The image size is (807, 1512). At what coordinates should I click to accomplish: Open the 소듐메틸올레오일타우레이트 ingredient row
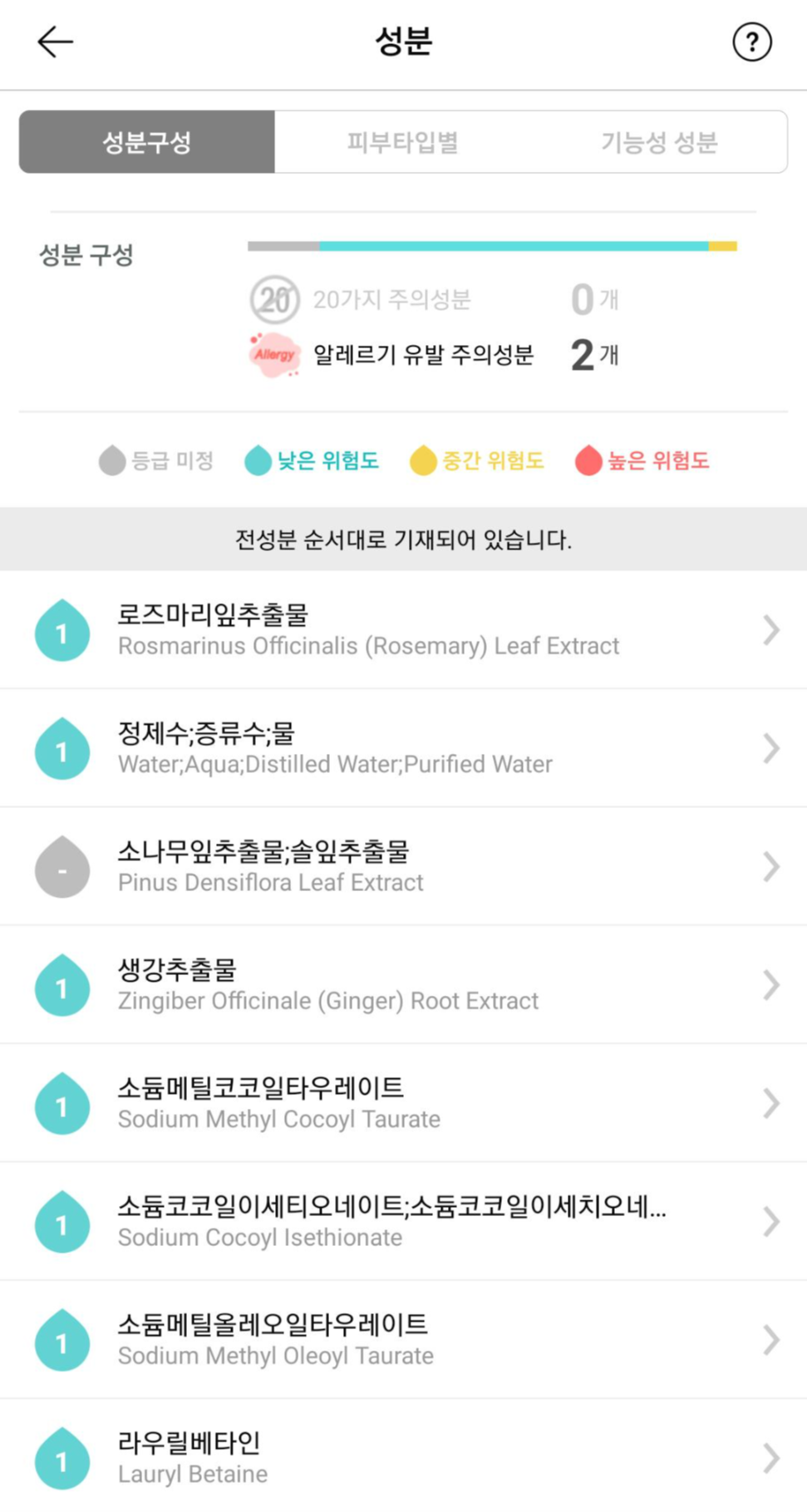(403, 1339)
